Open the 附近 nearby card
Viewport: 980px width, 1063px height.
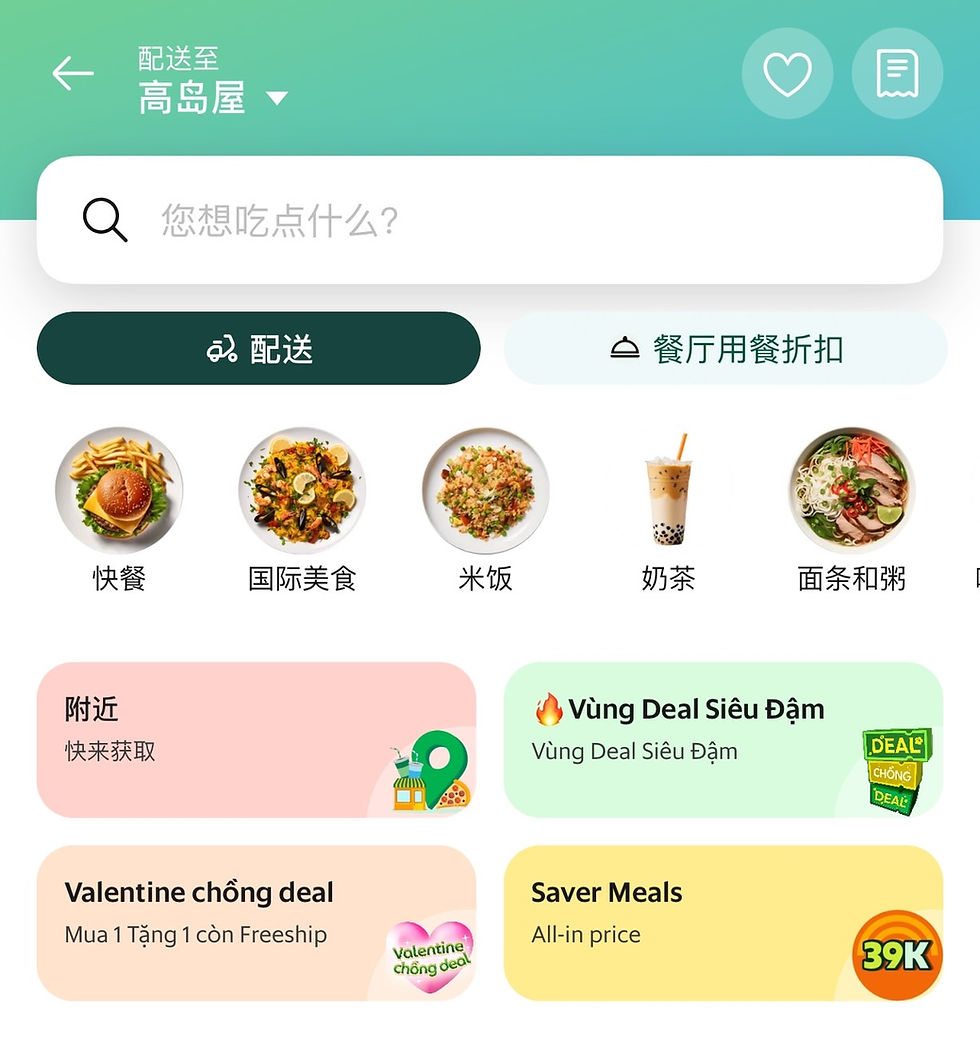[256, 740]
